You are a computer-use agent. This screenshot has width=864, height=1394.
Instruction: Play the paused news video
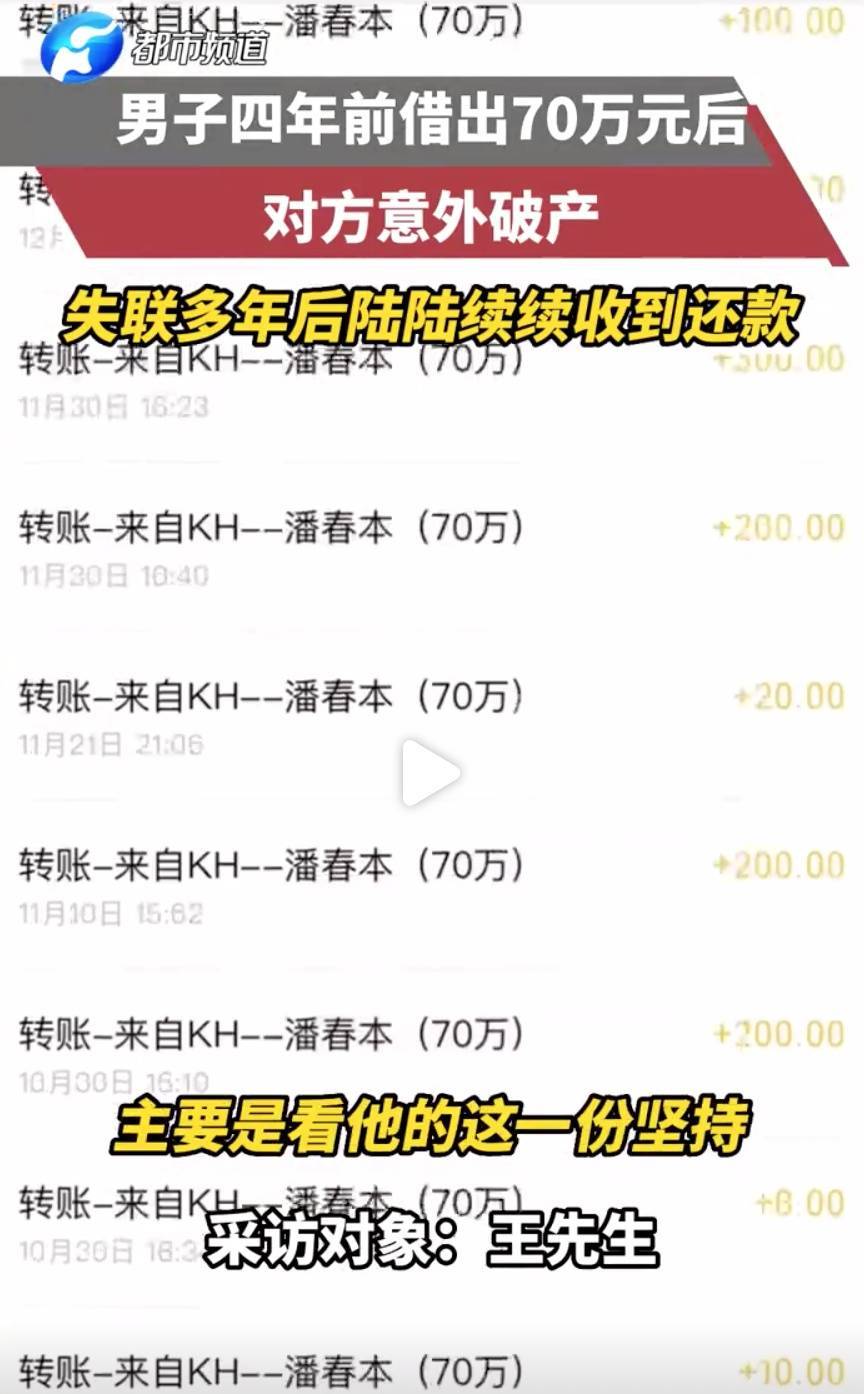click(431, 773)
